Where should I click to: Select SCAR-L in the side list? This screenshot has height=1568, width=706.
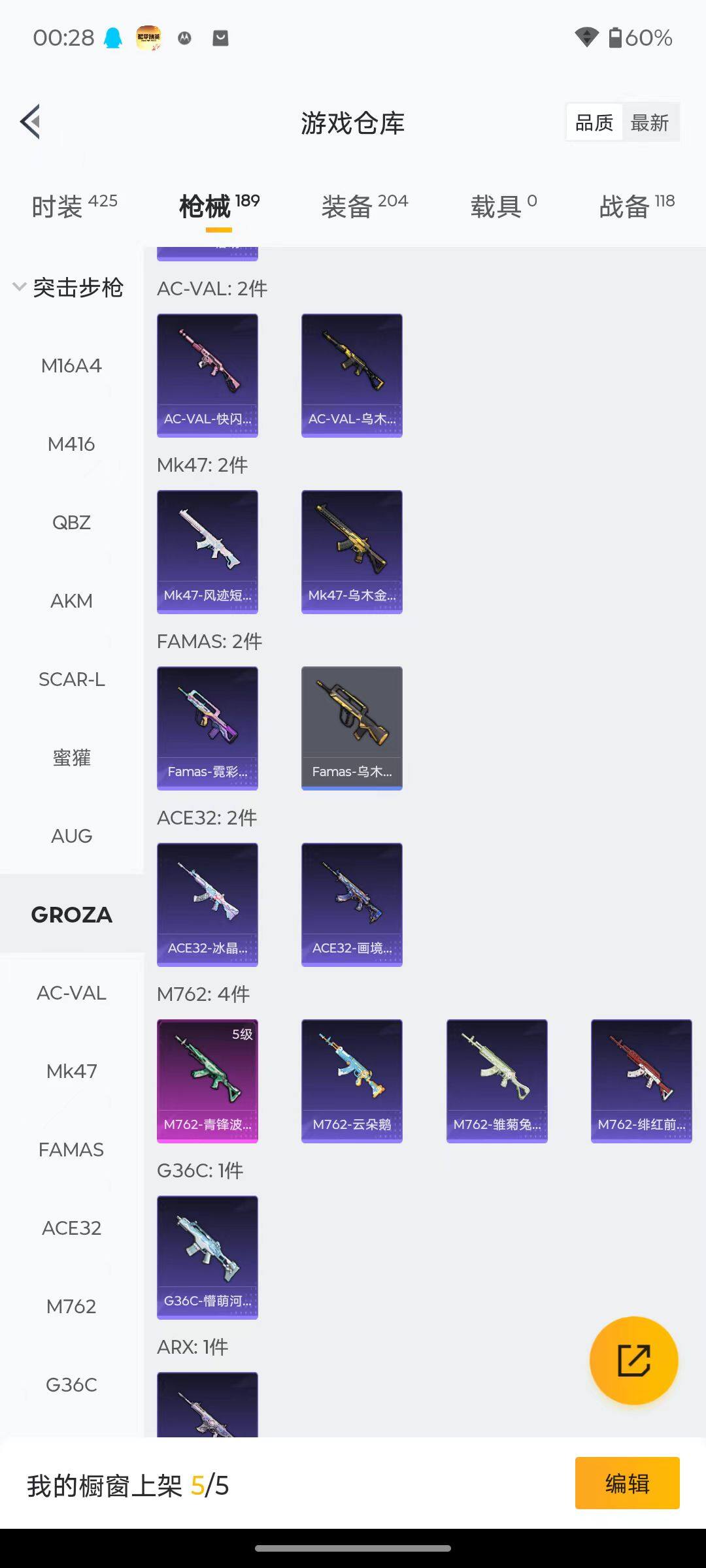(x=71, y=679)
